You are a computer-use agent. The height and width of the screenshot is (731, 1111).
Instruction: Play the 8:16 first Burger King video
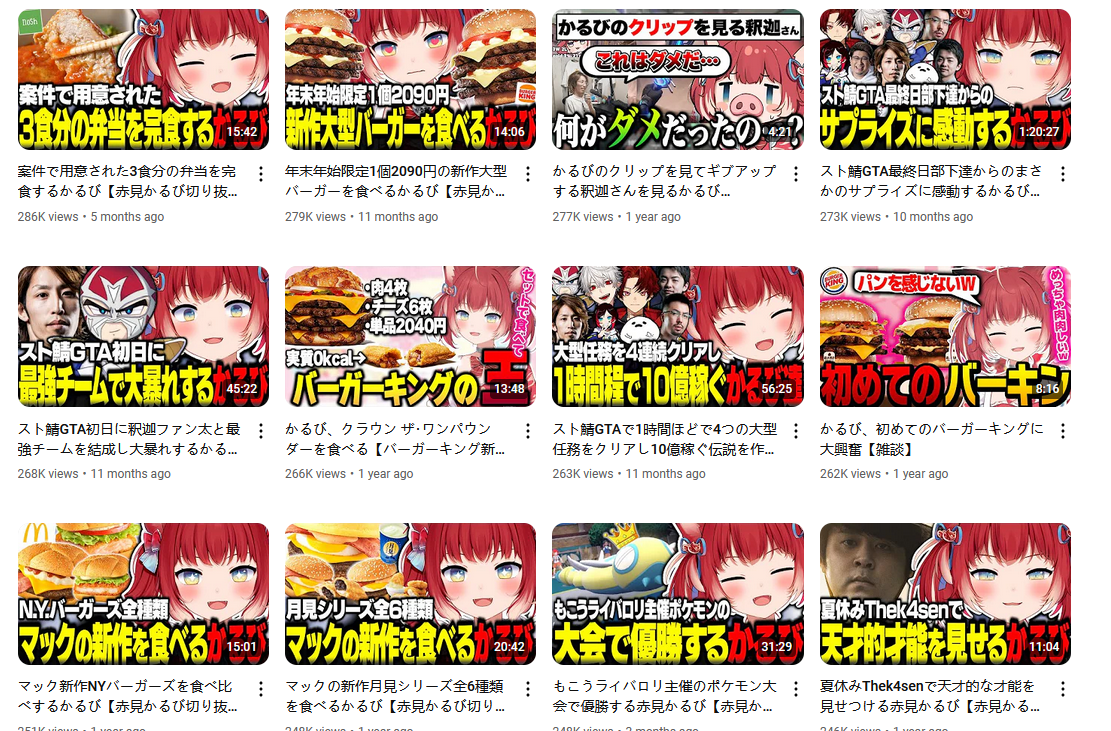(x=945, y=336)
